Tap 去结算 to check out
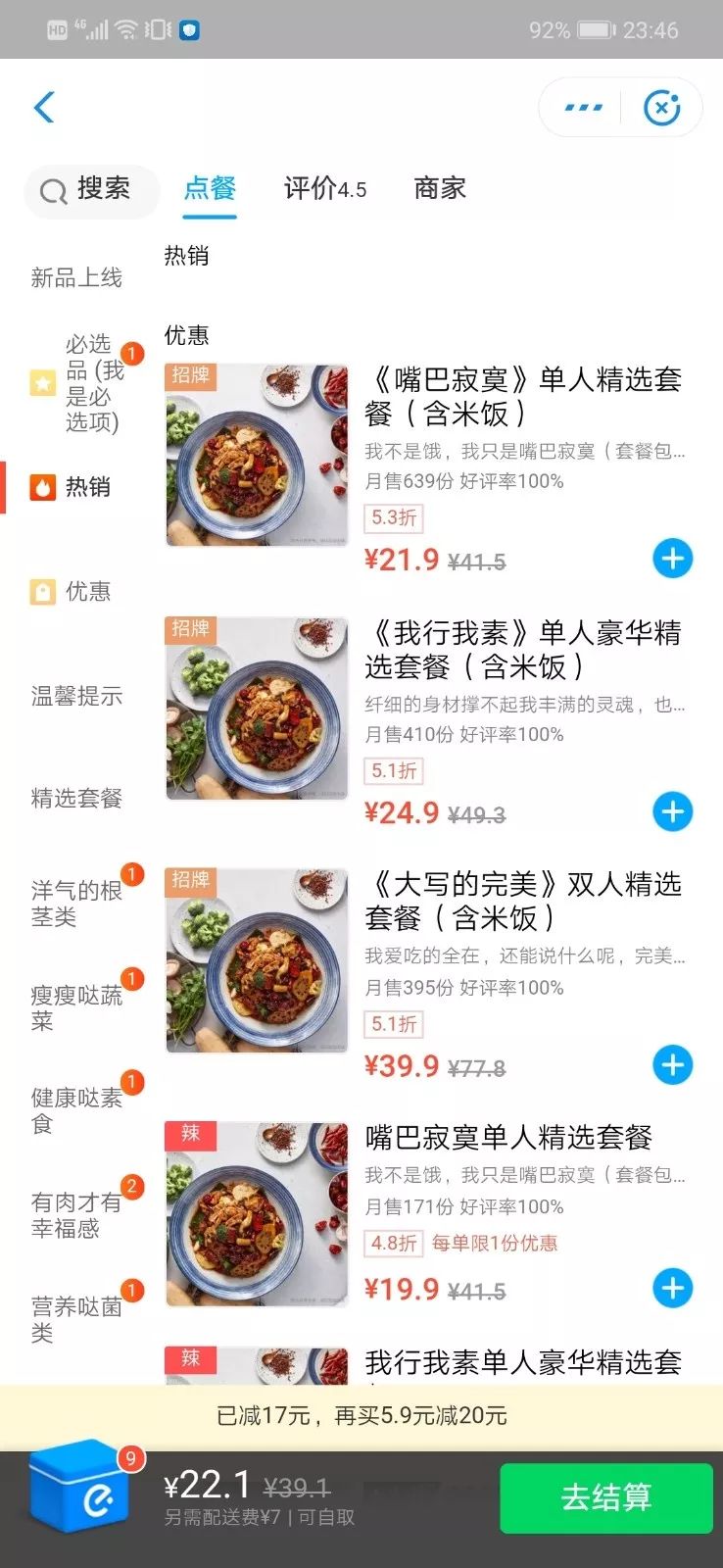Viewport: 723px width, 1568px height. coord(605,1497)
